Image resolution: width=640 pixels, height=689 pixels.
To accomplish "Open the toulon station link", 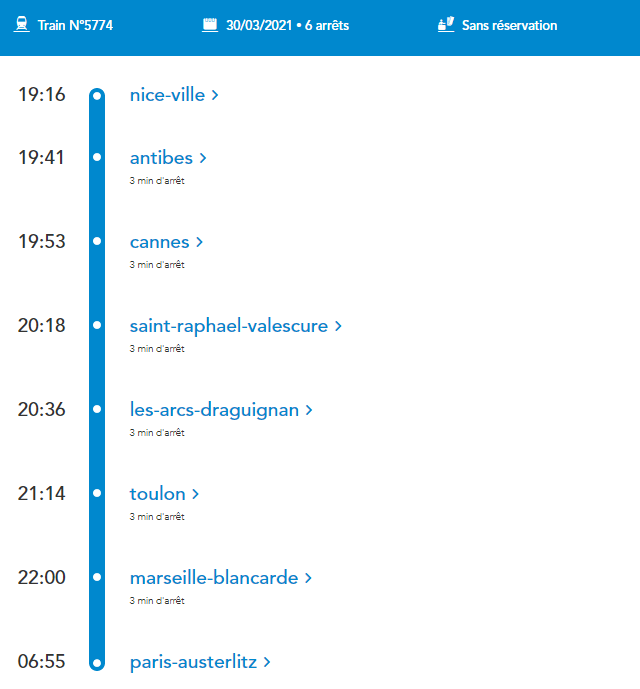I will tap(163, 494).
